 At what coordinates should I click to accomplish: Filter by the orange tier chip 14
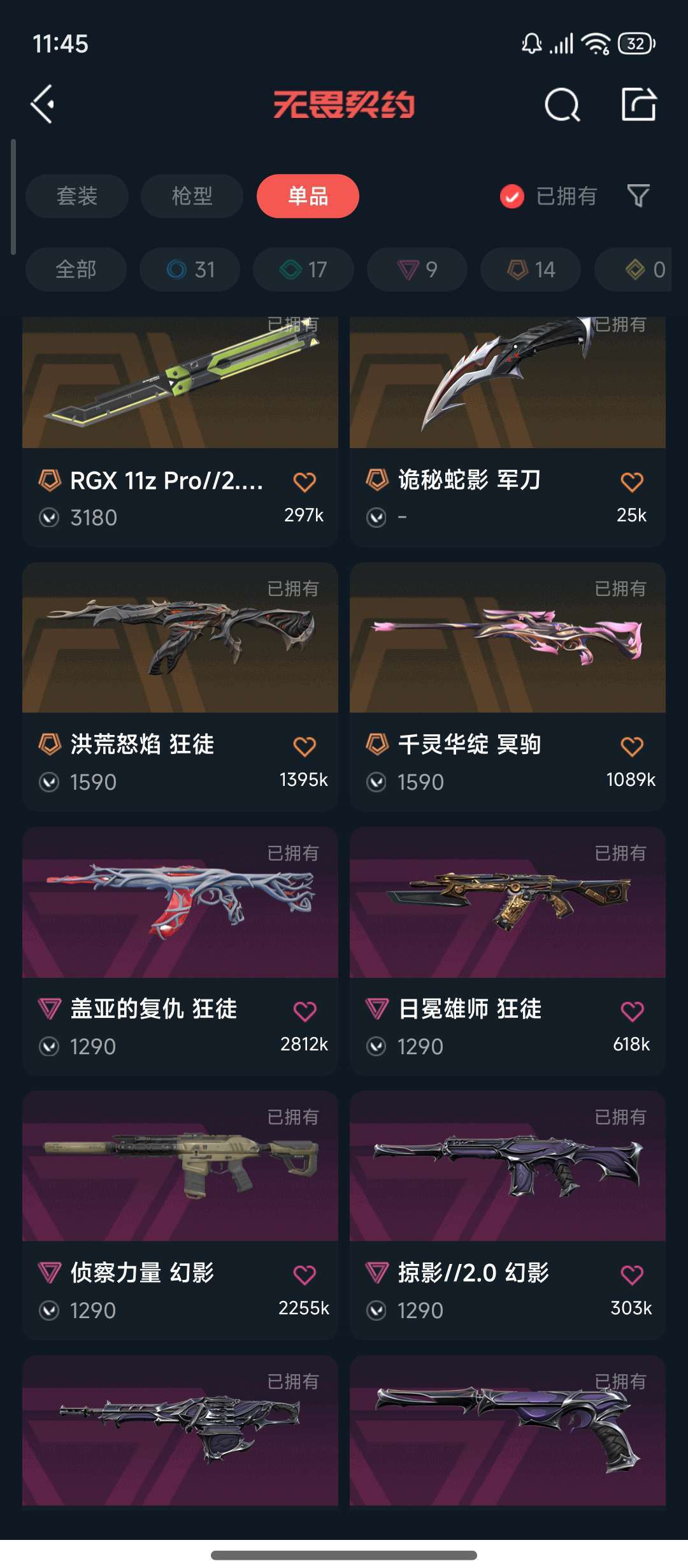[x=531, y=270]
